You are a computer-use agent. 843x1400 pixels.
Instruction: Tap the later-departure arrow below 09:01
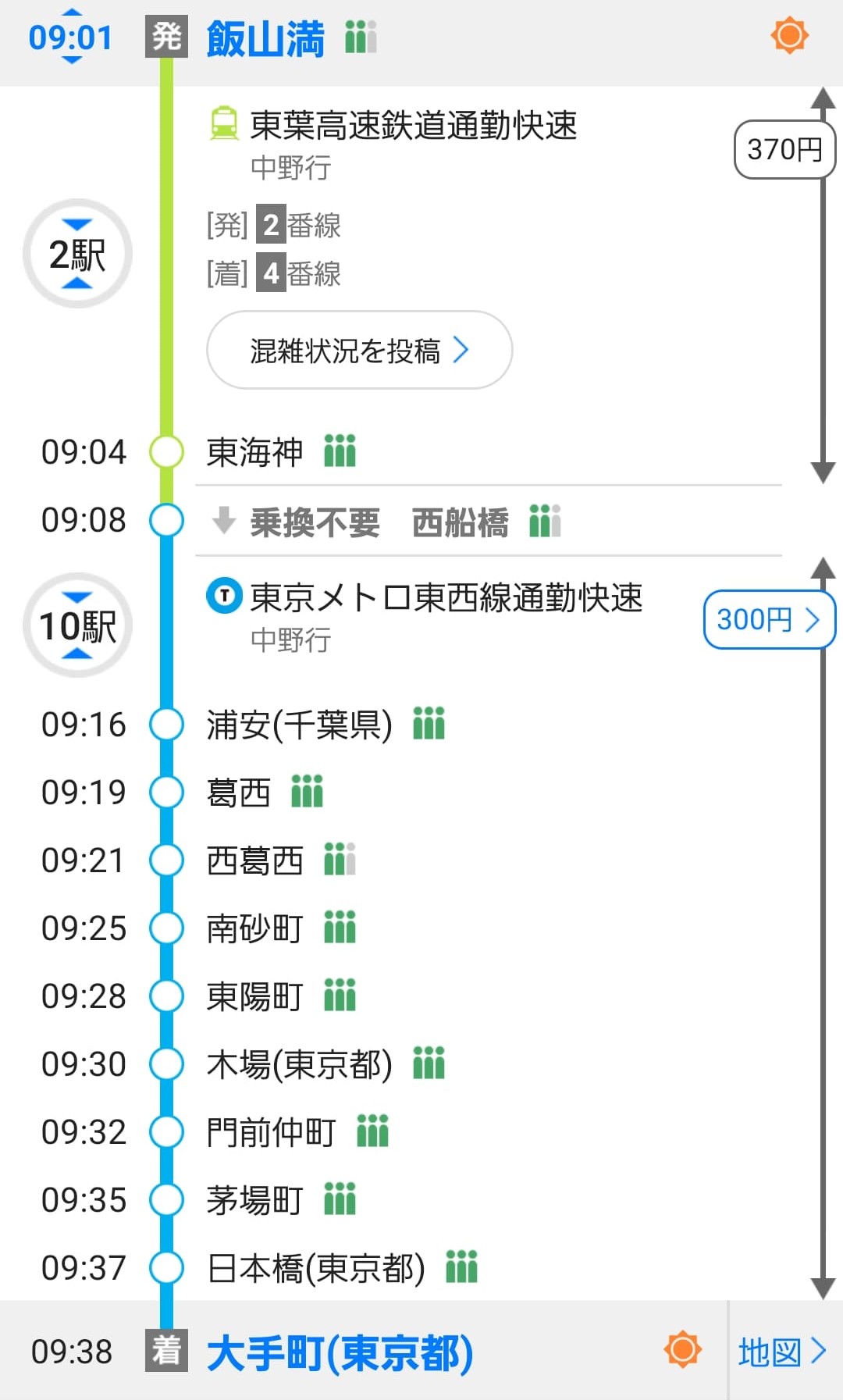click(71, 60)
